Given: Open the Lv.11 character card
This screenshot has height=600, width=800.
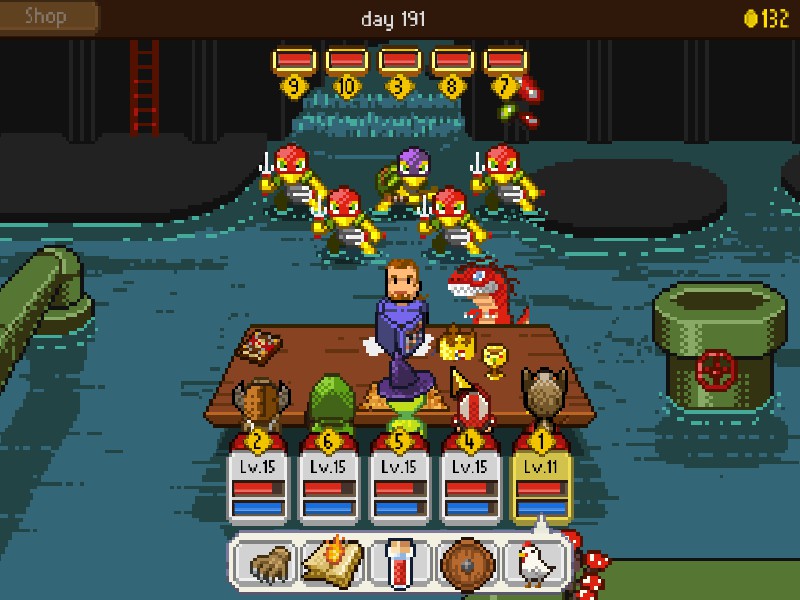Looking at the screenshot, I should point(541,484).
